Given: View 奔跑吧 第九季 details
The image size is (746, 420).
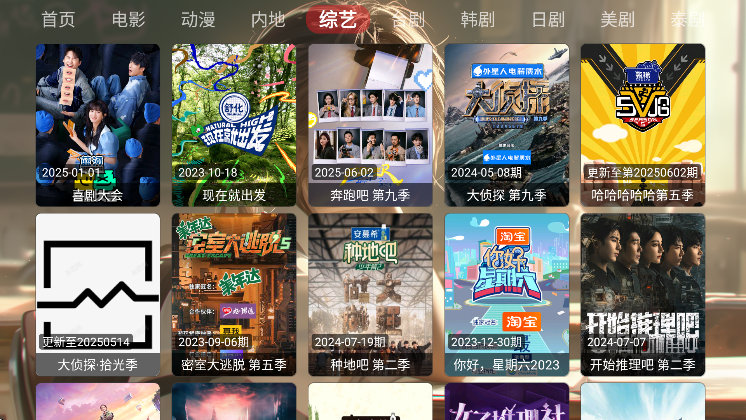Looking at the screenshot, I should 370,124.
